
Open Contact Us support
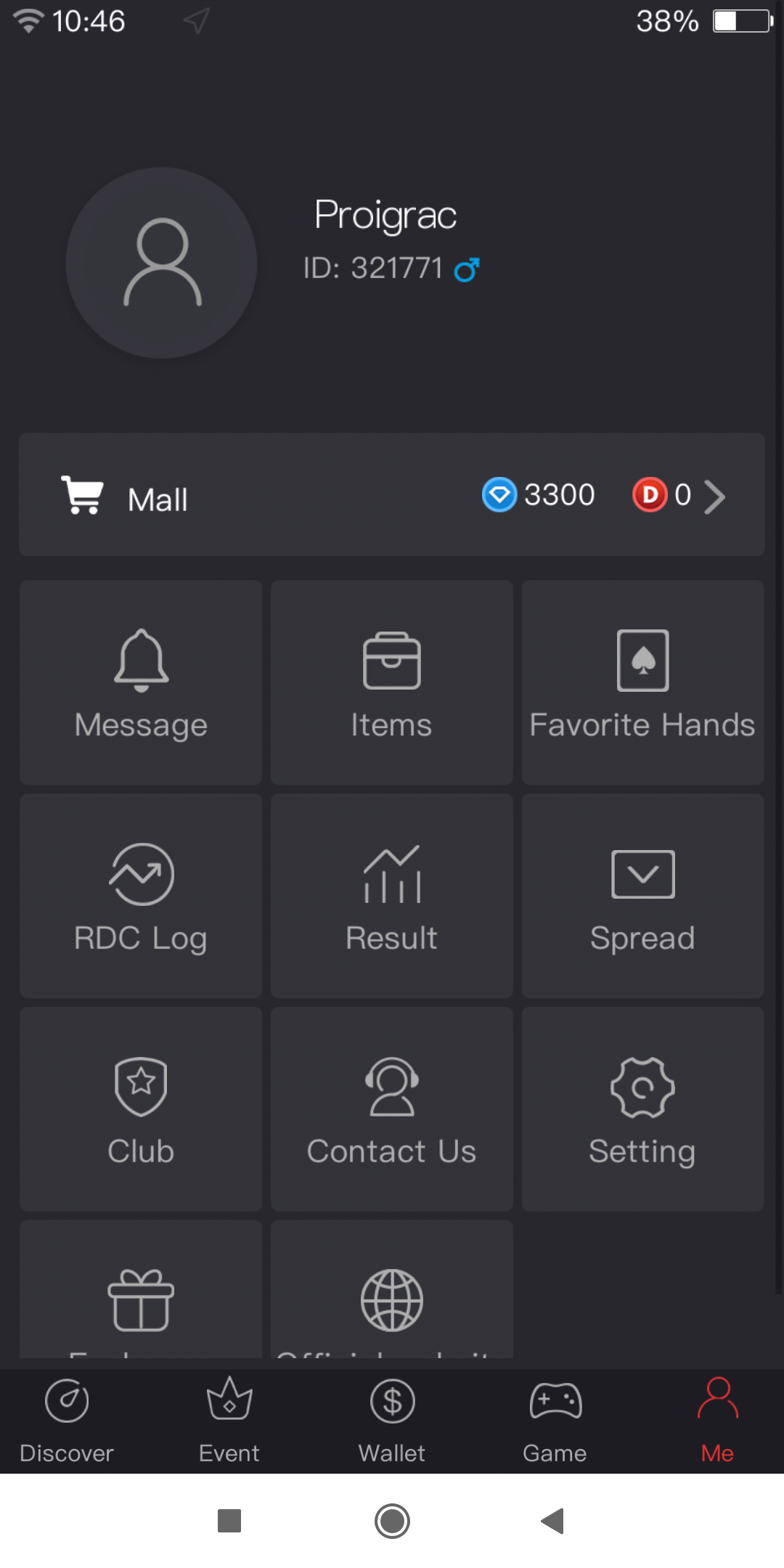[392, 1109]
